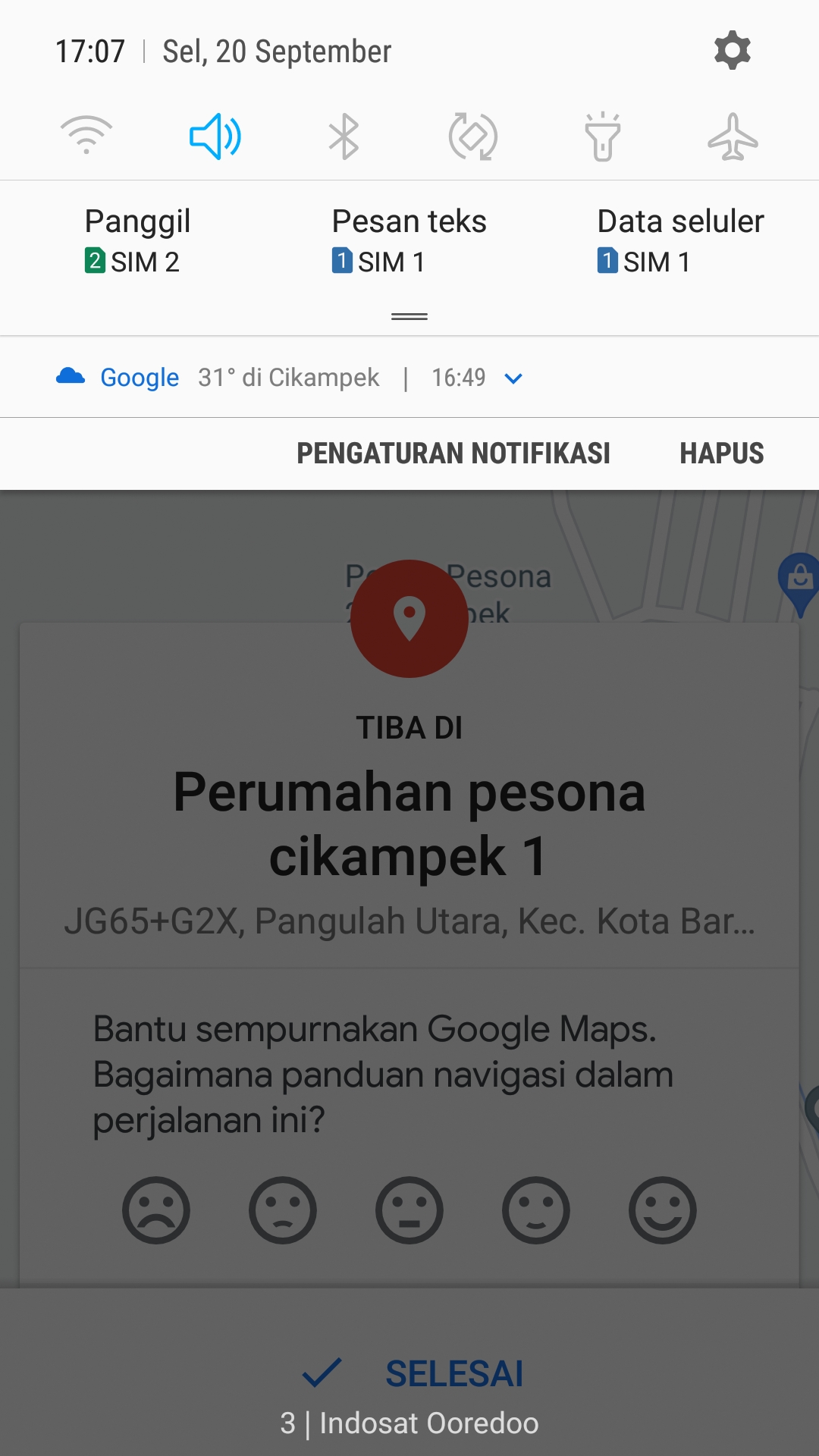Viewport: 819px width, 1456px height.
Task: Rate navigation with the neutral face
Action: [409, 1210]
